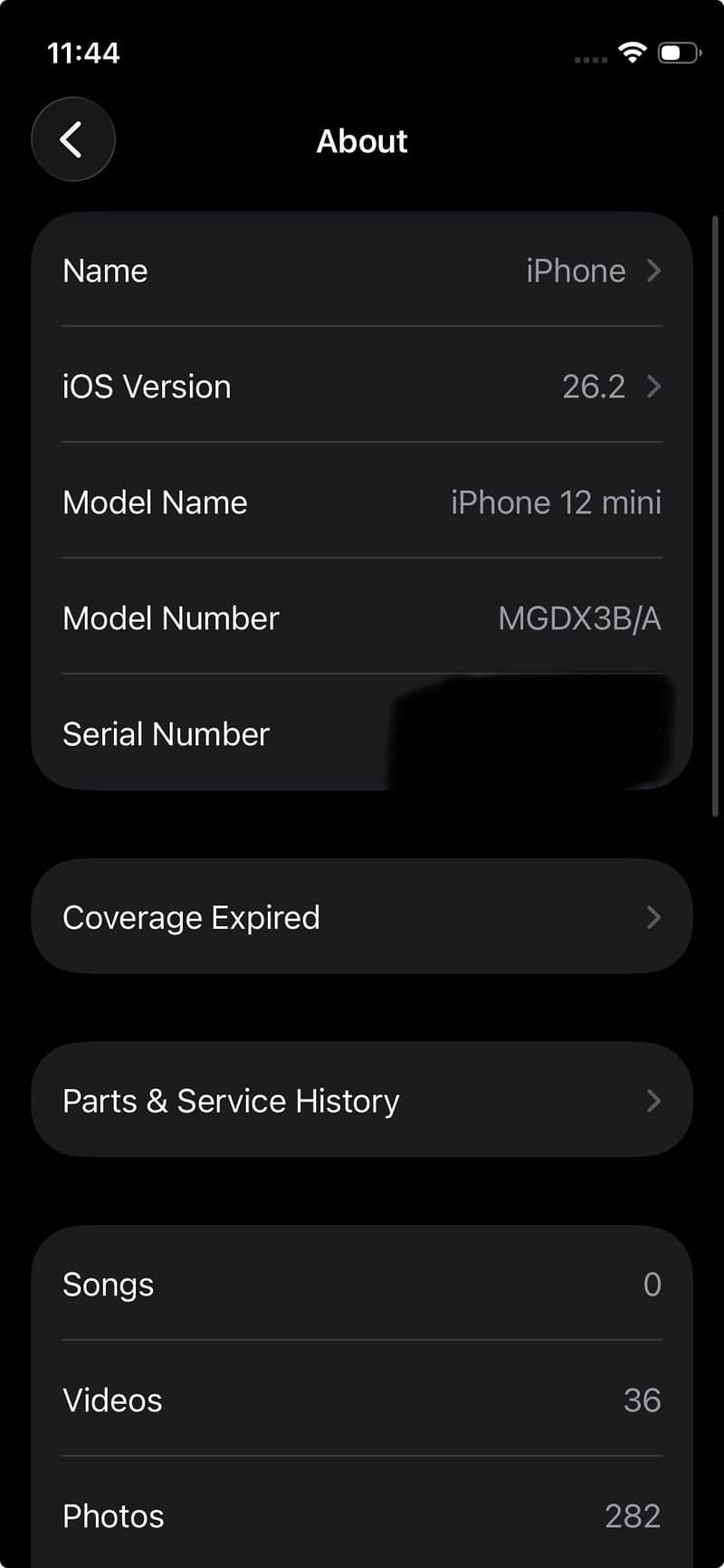724x1568 pixels.
Task: Tap the Parts & Service History chevron
Action: [x=653, y=1101]
